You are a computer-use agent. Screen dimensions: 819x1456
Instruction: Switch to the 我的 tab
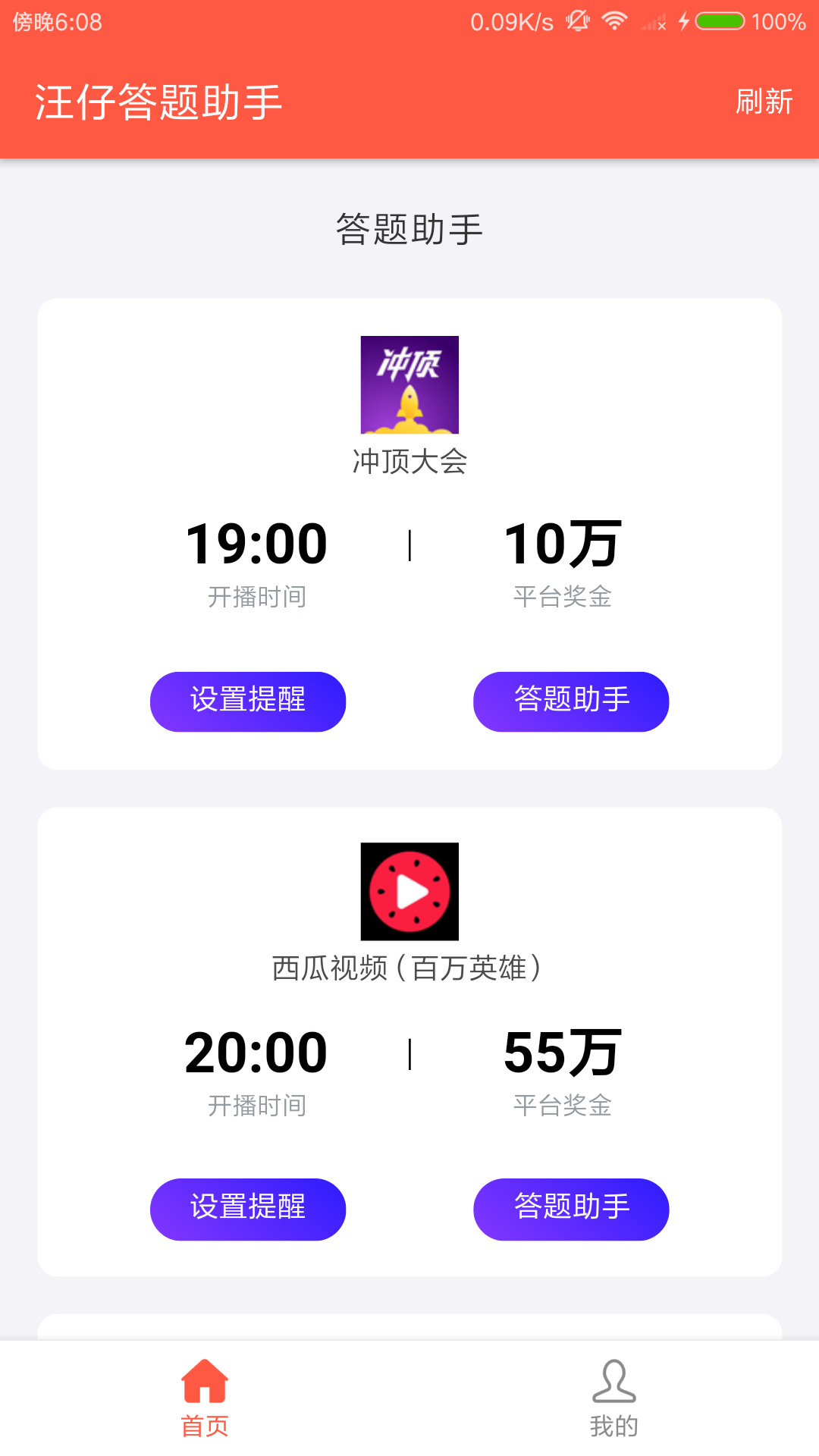click(613, 1398)
